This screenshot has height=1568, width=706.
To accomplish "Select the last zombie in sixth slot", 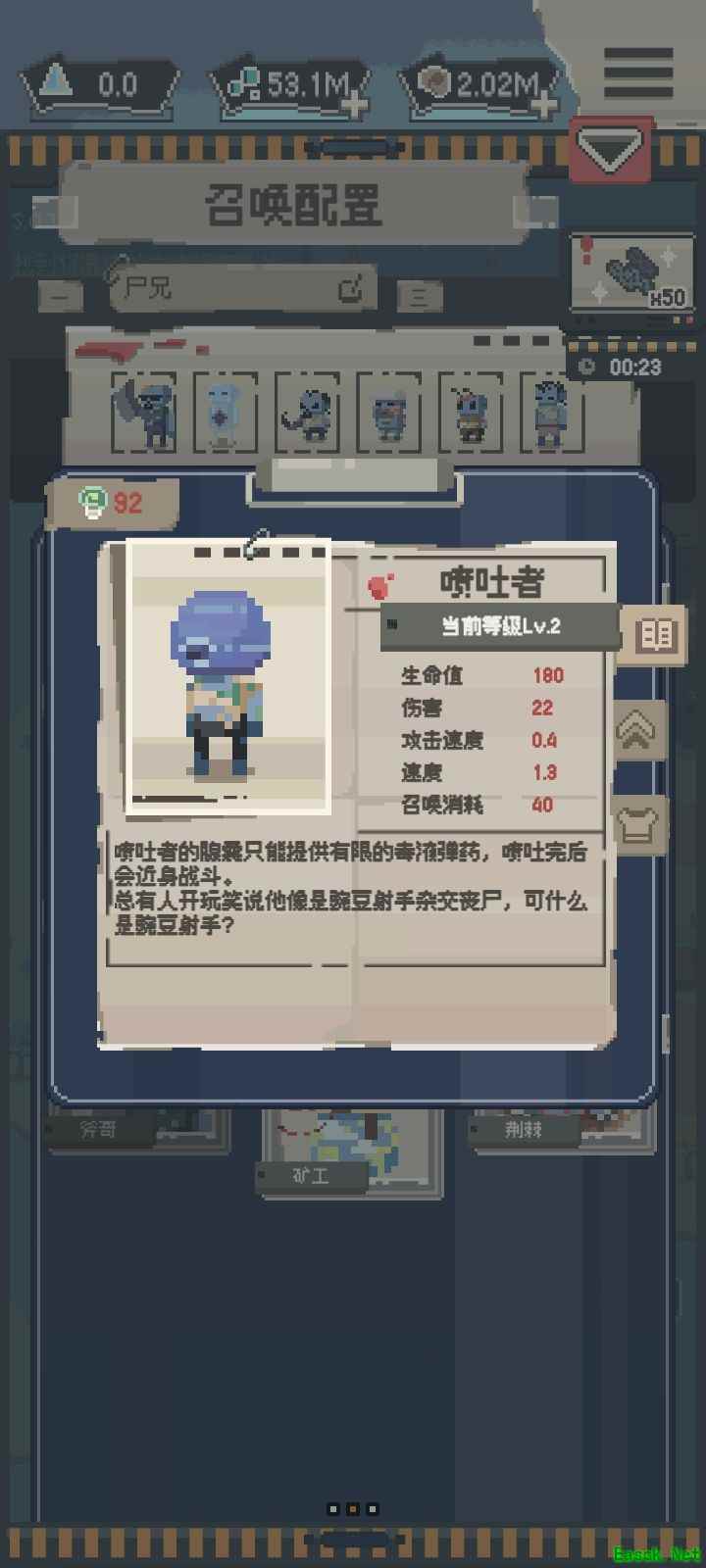I will [551, 413].
